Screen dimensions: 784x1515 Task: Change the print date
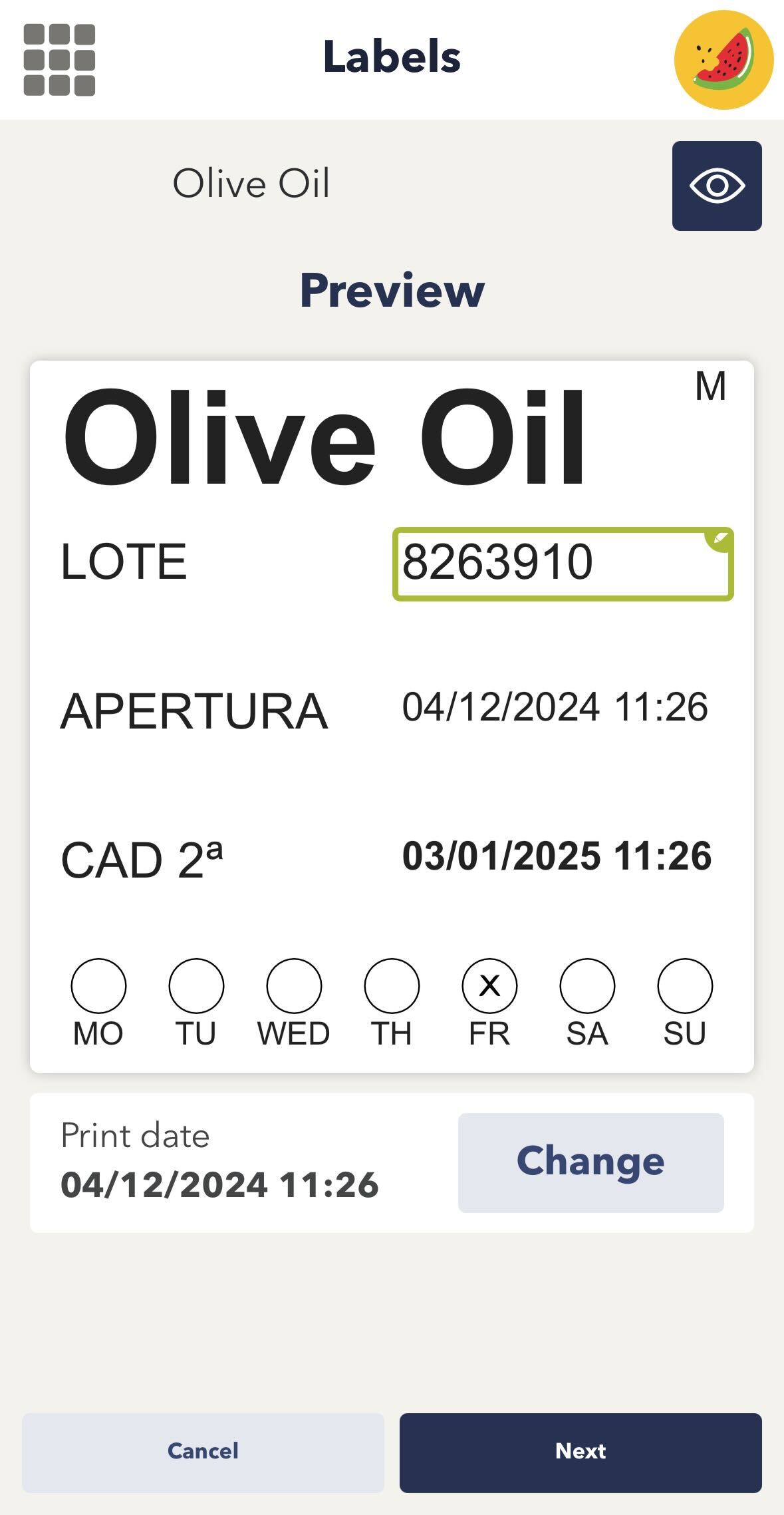pyautogui.click(x=590, y=1162)
